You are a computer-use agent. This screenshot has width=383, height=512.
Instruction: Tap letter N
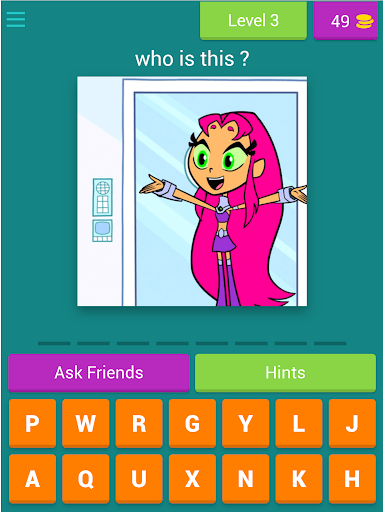(246, 479)
